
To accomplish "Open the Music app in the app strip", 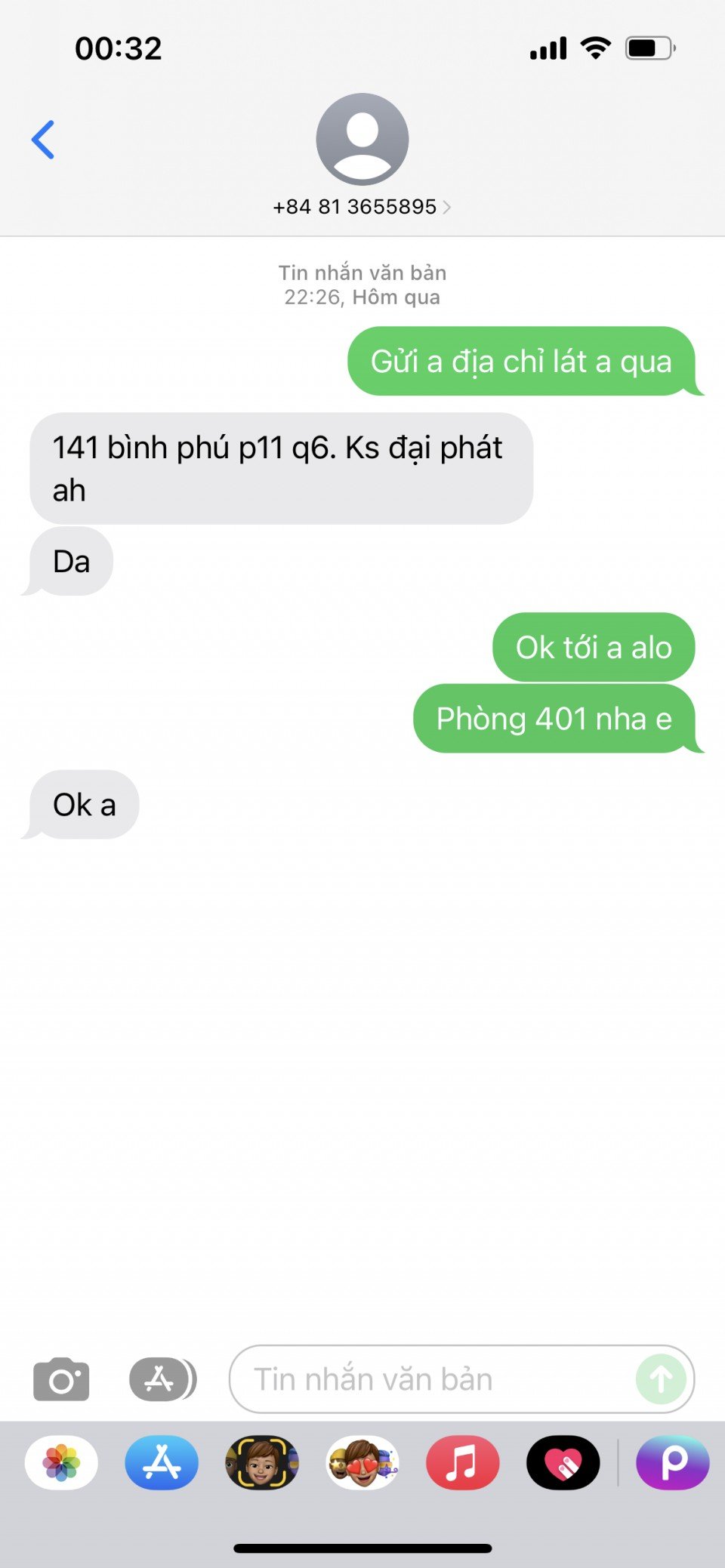I will 462,1463.
